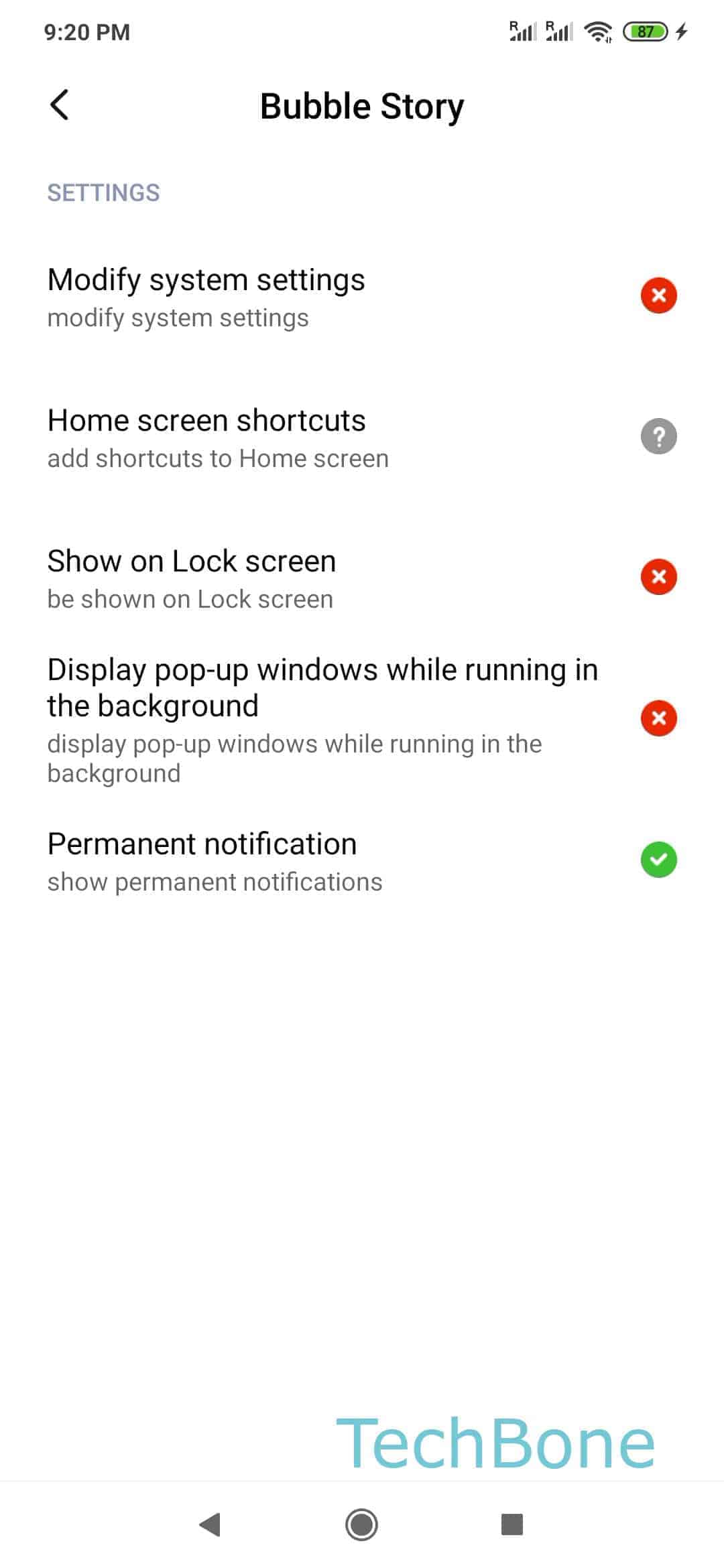This screenshot has height=1568, width=724.
Task: Open Display pop-up windows while running in background
Action: [x=362, y=719]
